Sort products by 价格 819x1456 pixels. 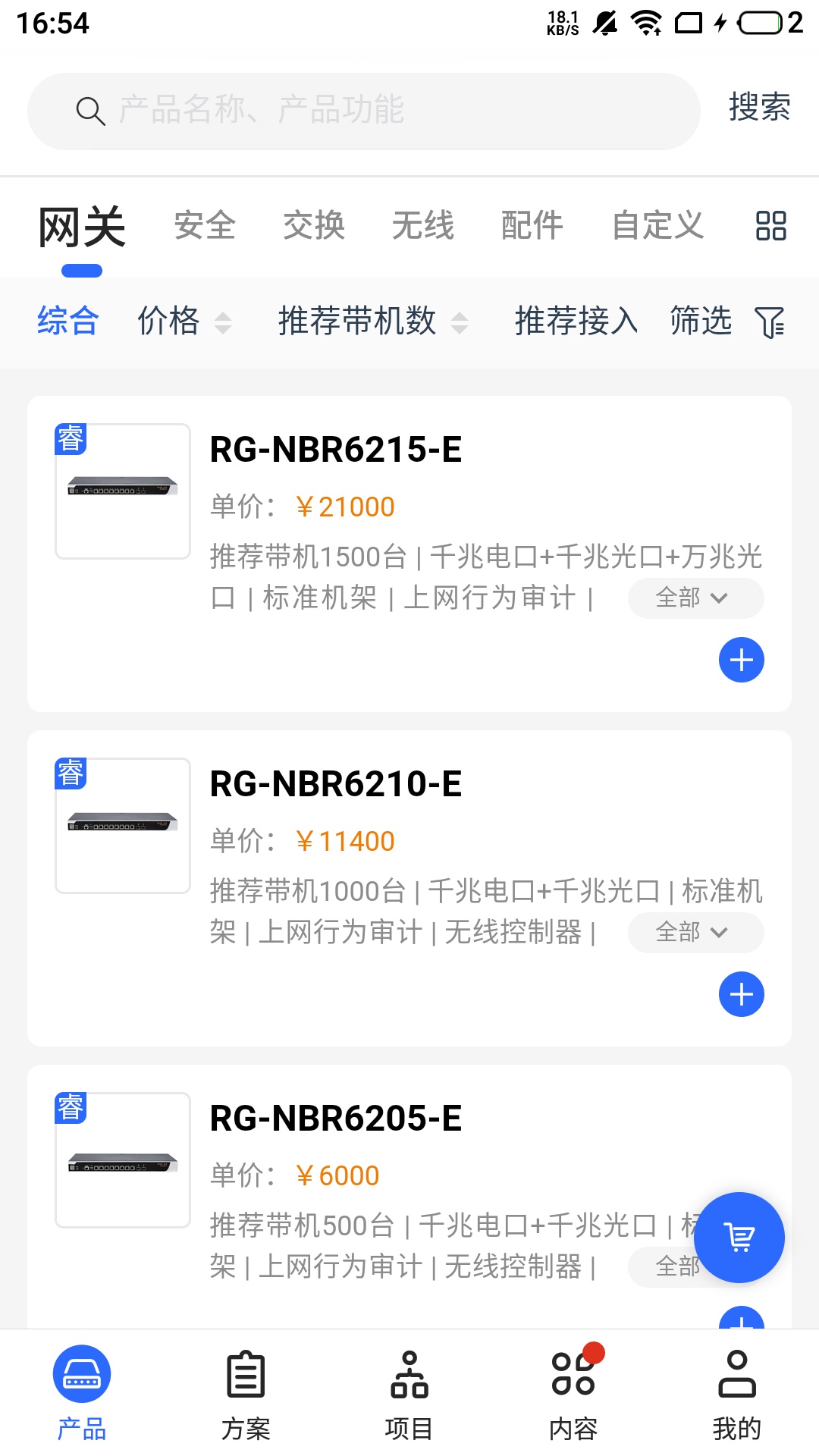coord(184,321)
